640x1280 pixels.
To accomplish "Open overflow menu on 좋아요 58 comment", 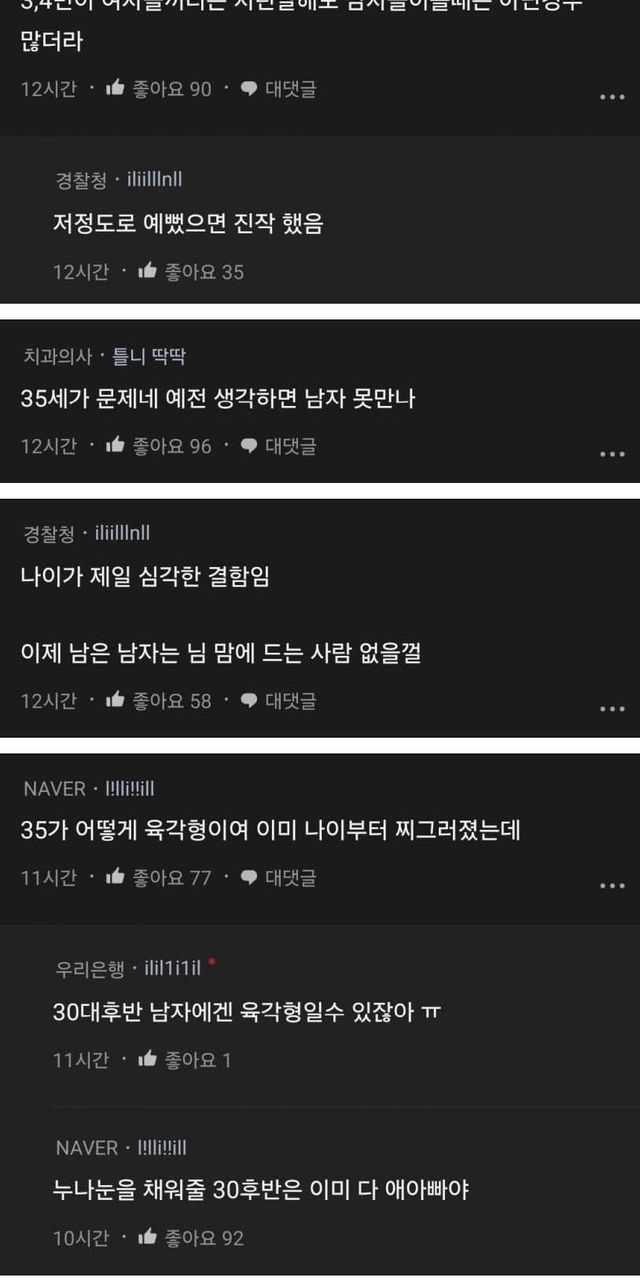I will coord(611,708).
